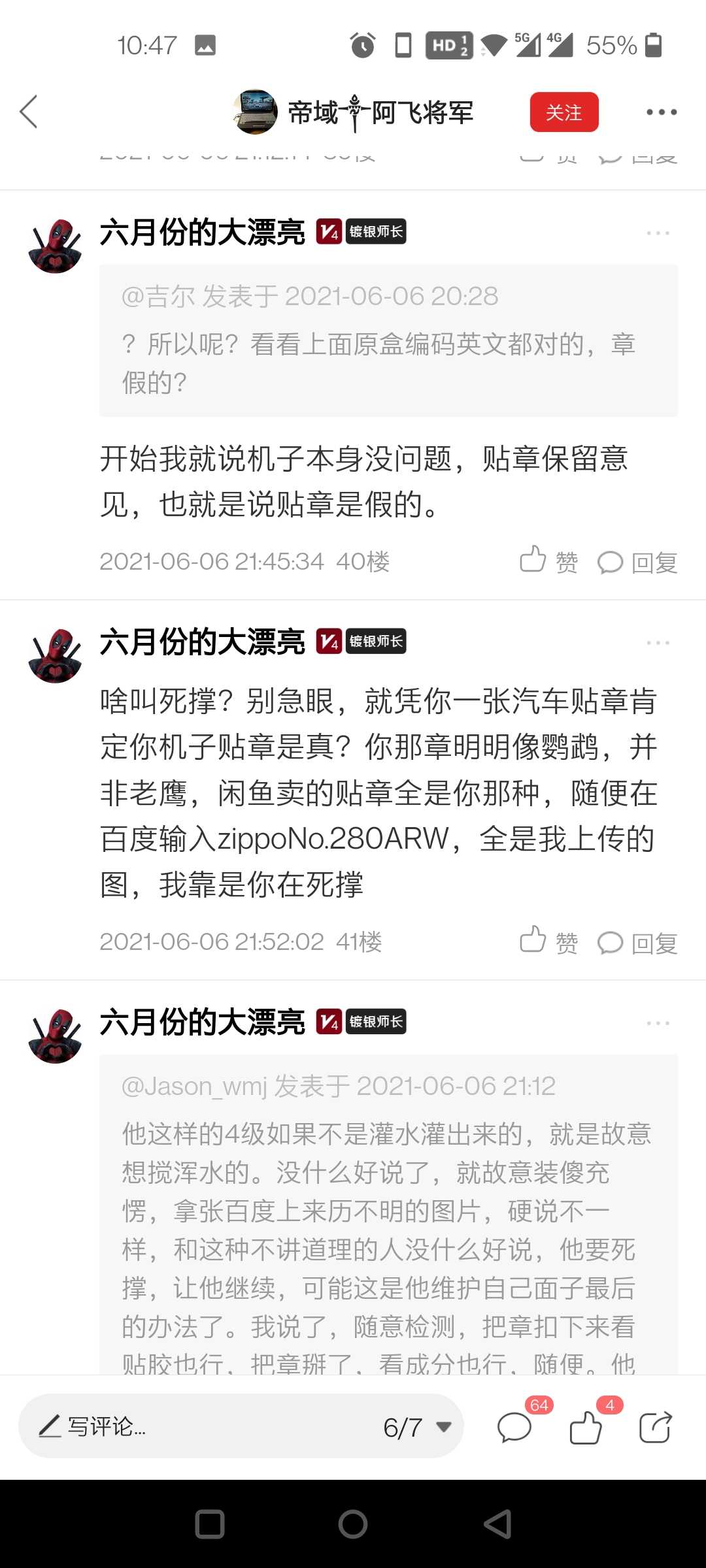Tap 关注 to follow 帝域阿飞将军
The height and width of the screenshot is (1568, 706).
563,112
